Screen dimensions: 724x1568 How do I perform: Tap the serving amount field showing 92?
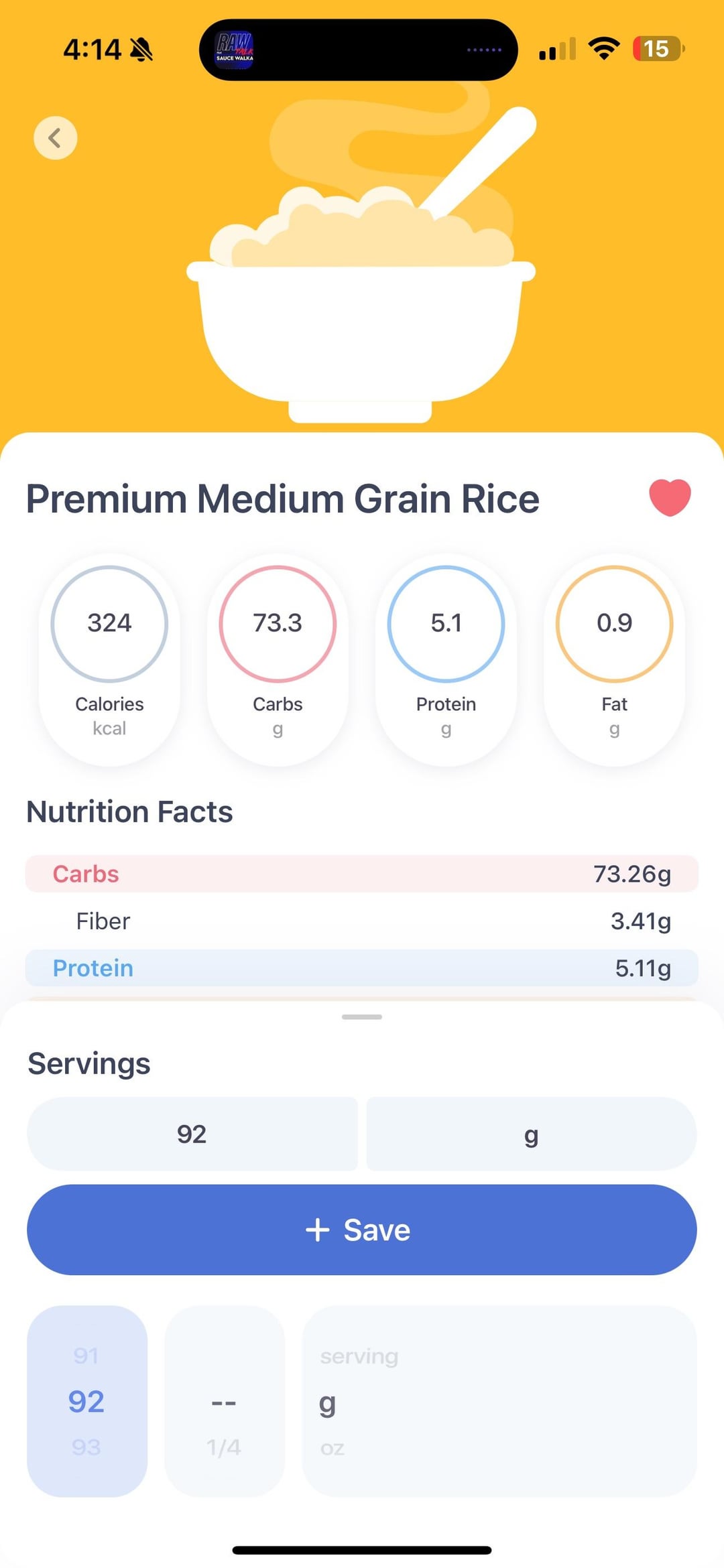(x=192, y=1134)
